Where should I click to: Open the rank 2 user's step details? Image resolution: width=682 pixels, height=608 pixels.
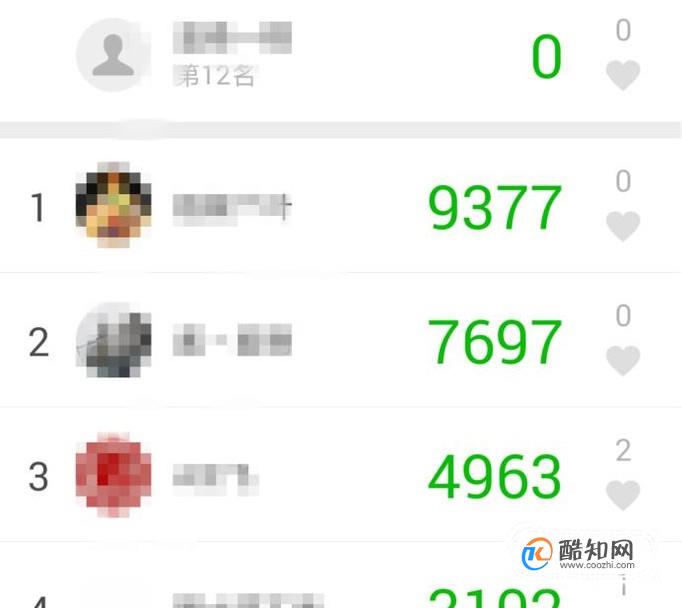pos(341,340)
